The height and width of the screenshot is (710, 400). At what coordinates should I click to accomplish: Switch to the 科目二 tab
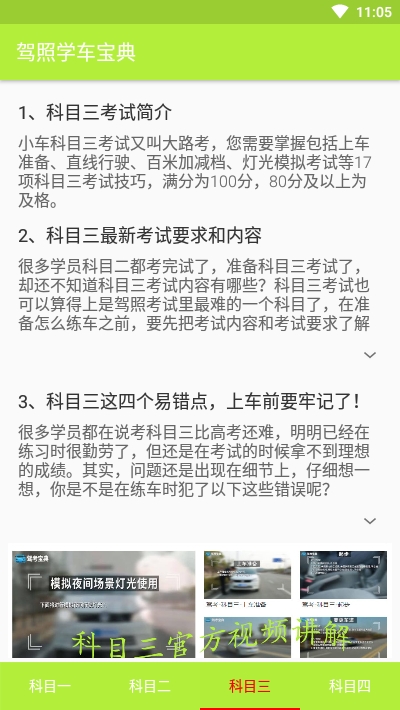[150, 686]
